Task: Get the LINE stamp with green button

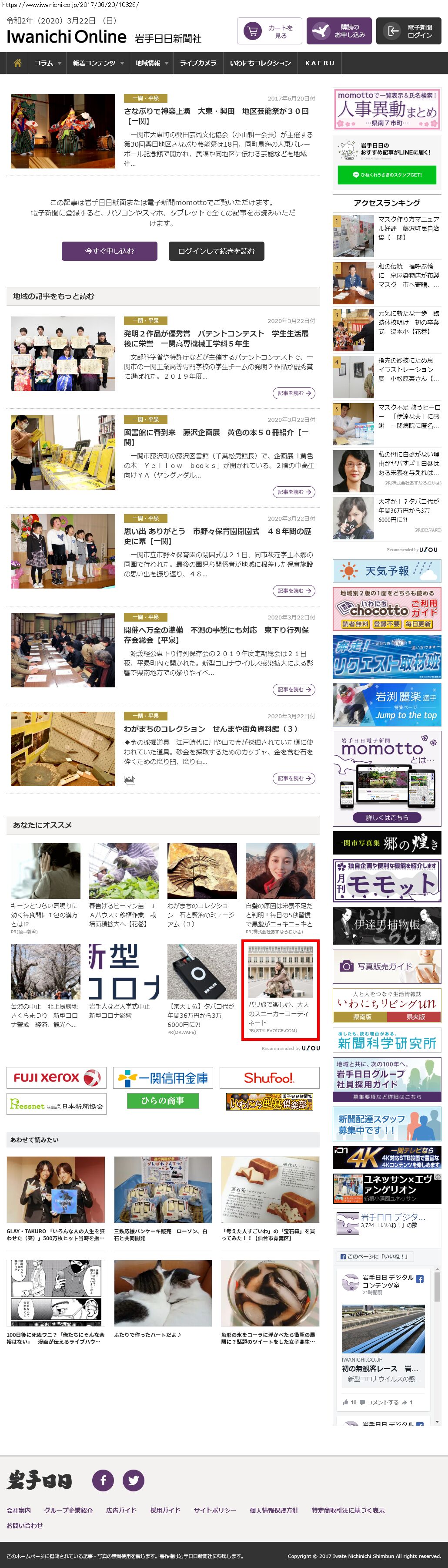Action: pos(387,175)
